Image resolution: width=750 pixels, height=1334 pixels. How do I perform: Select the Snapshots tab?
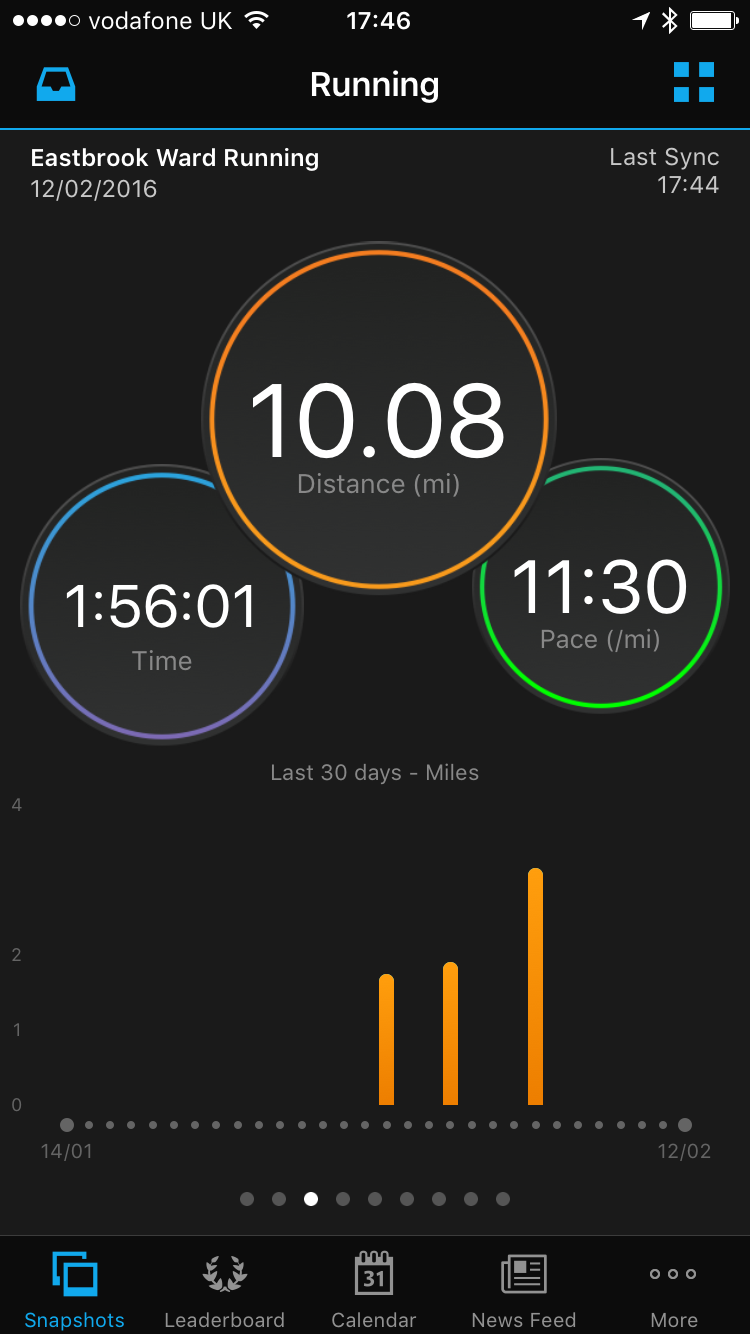pos(75,1290)
